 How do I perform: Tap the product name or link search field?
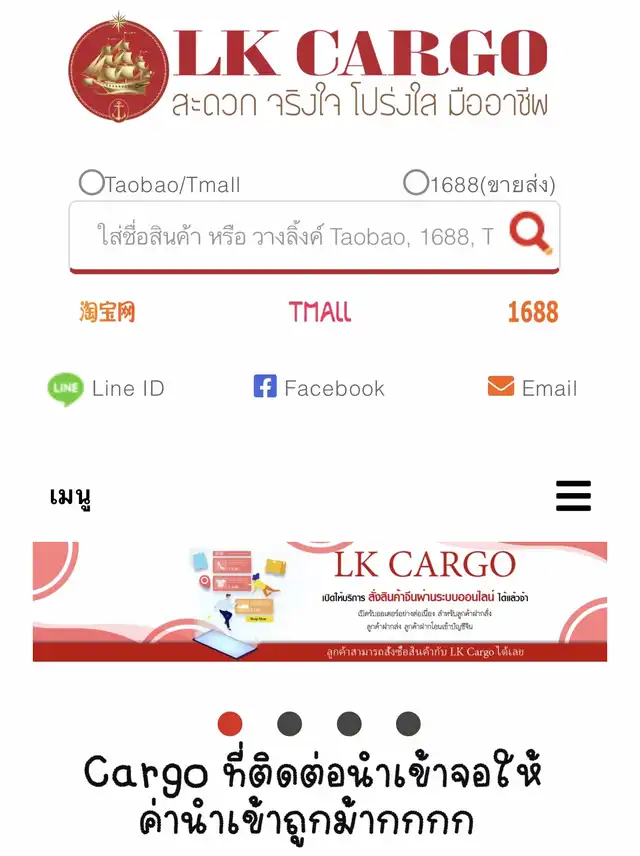click(295, 237)
